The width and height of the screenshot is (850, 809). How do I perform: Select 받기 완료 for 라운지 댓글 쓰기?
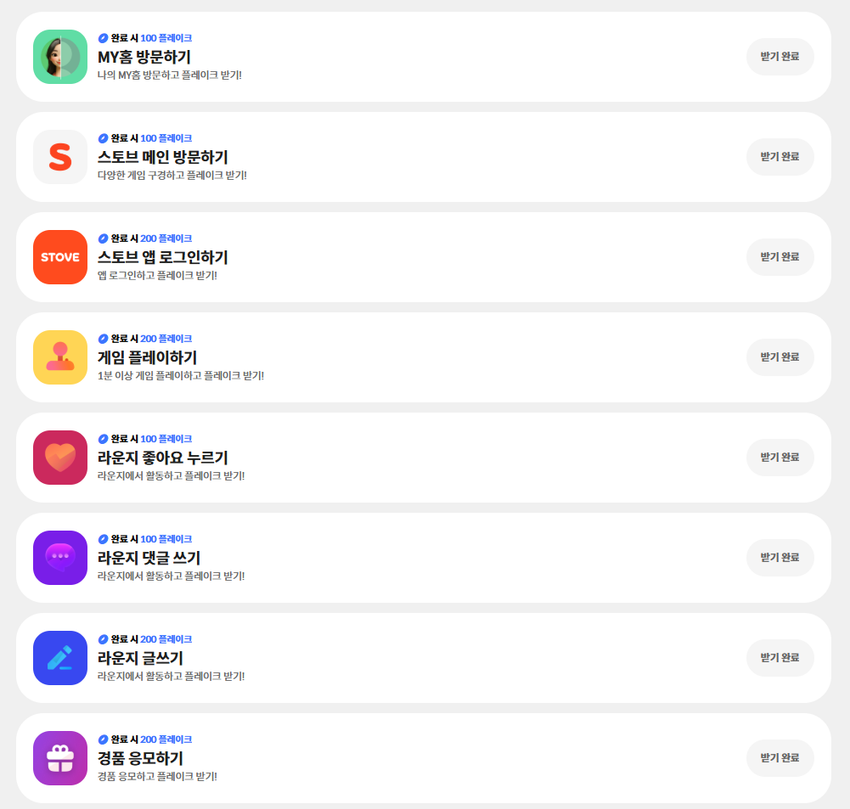(780, 557)
